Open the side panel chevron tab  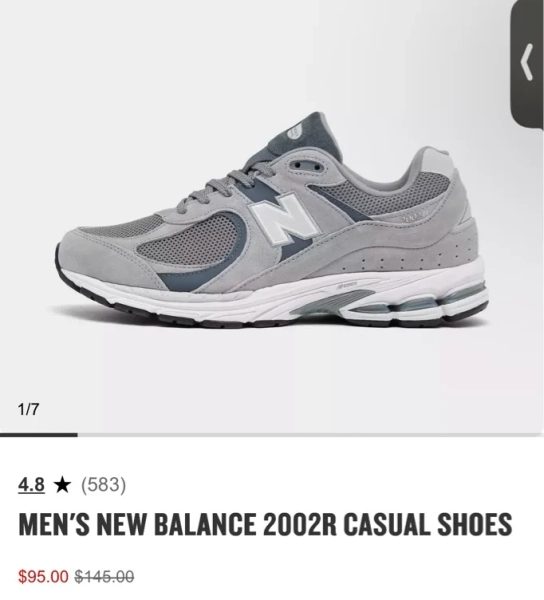pos(528,63)
